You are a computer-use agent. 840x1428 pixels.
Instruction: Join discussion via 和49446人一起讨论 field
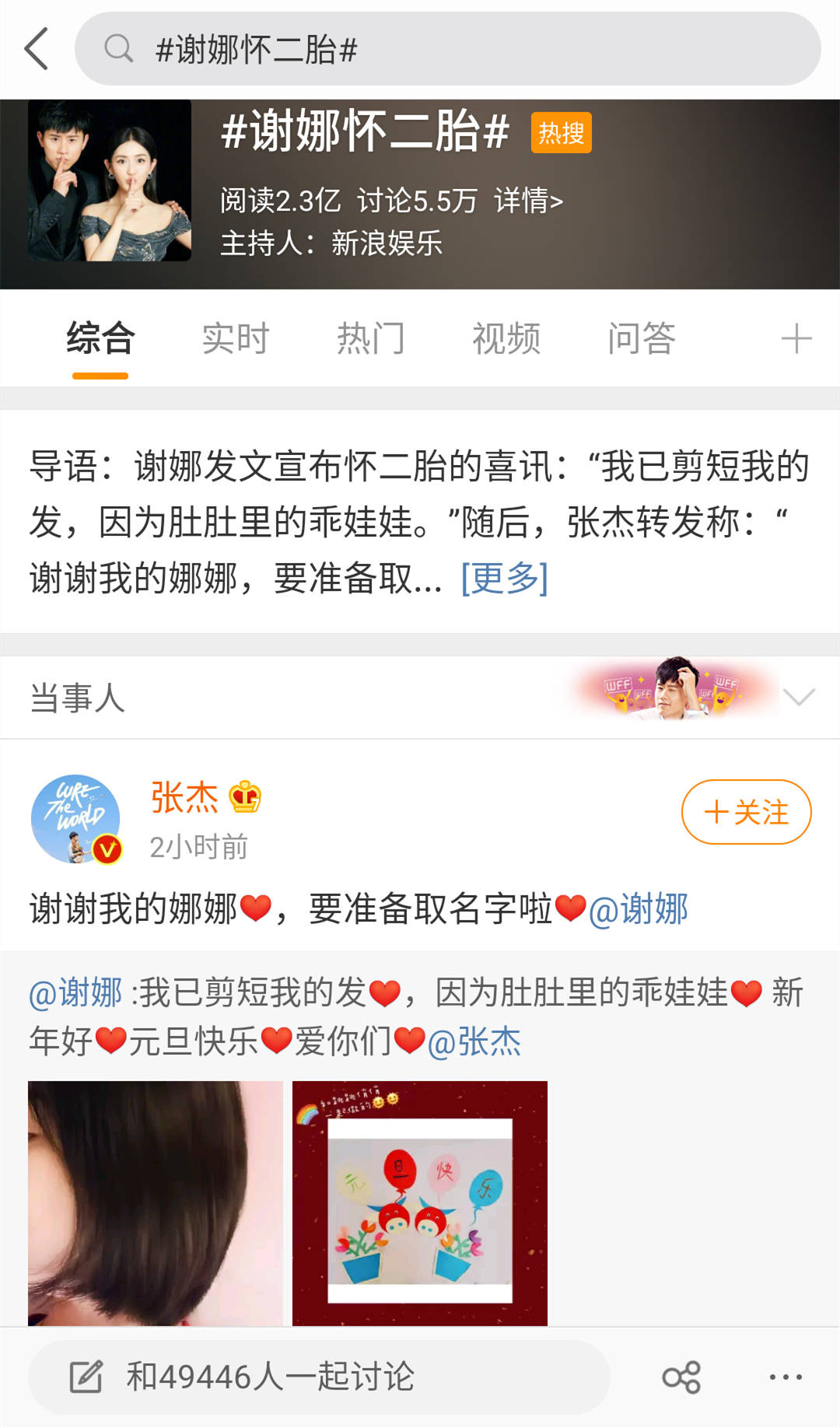(x=319, y=1377)
